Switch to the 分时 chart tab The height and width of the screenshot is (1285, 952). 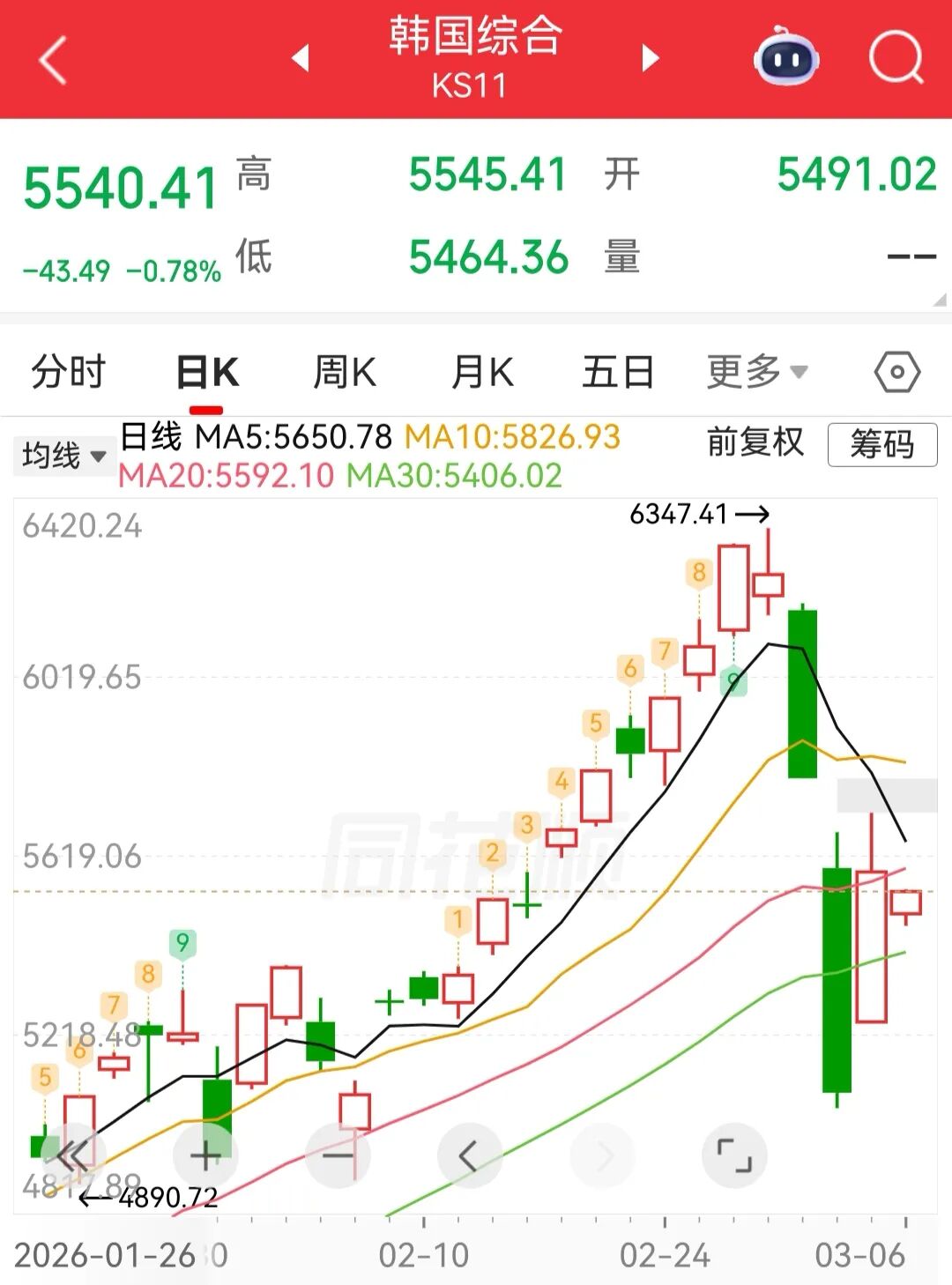68,371
